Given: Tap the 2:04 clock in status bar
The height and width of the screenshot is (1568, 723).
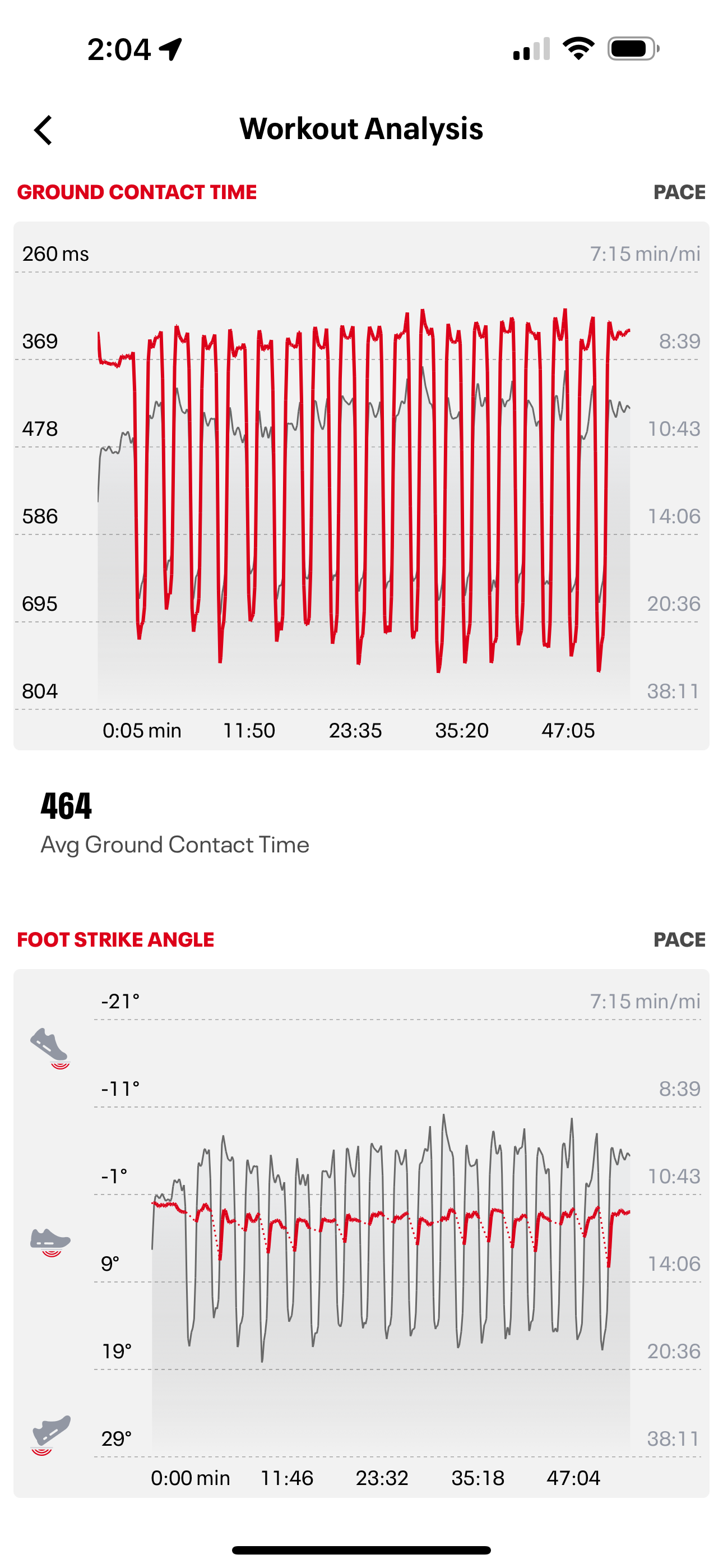Looking at the screenshot, I should coord(119,50).
